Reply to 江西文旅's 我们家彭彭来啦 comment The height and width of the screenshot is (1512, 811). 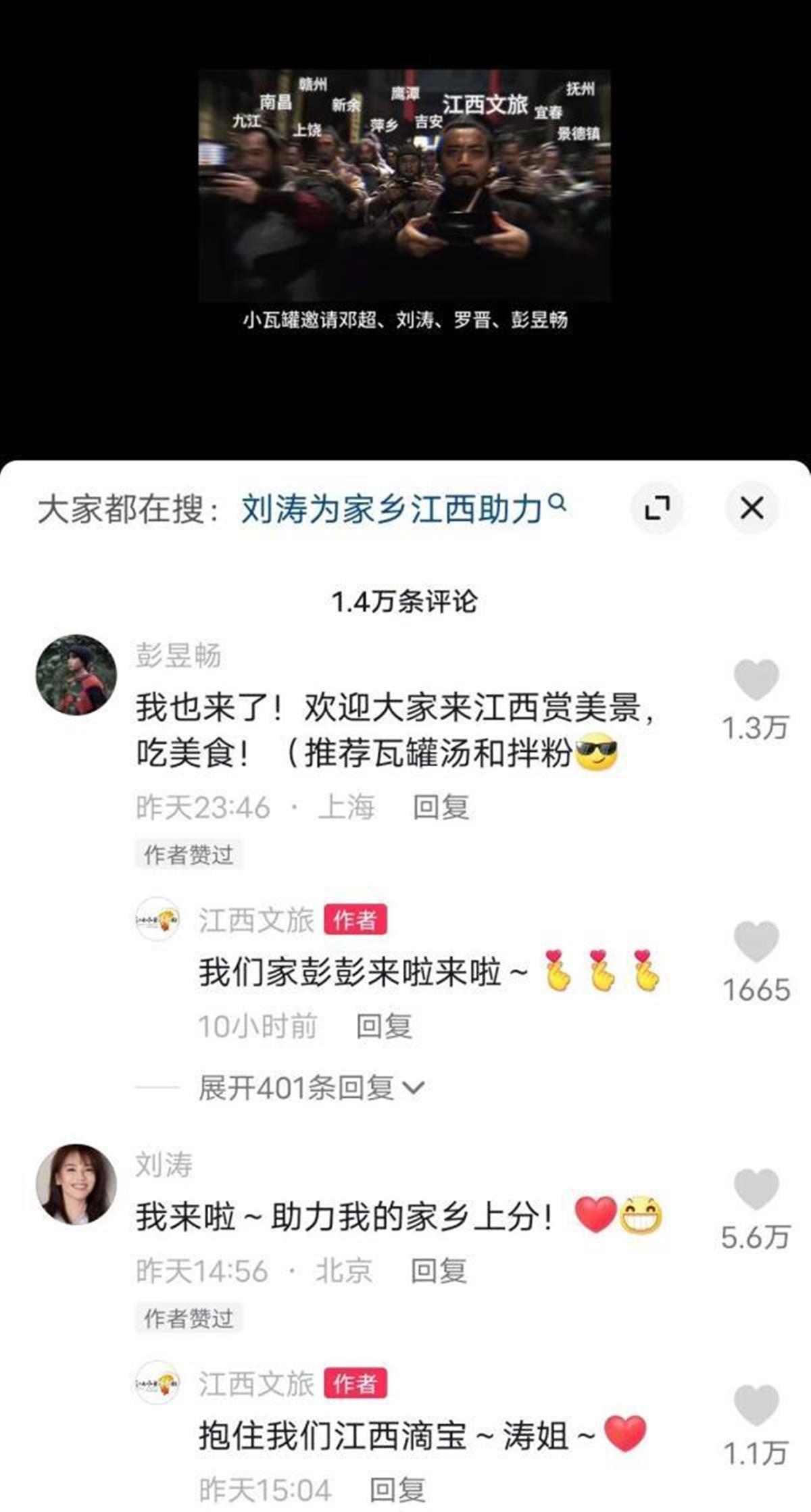tap(384, 1026)
